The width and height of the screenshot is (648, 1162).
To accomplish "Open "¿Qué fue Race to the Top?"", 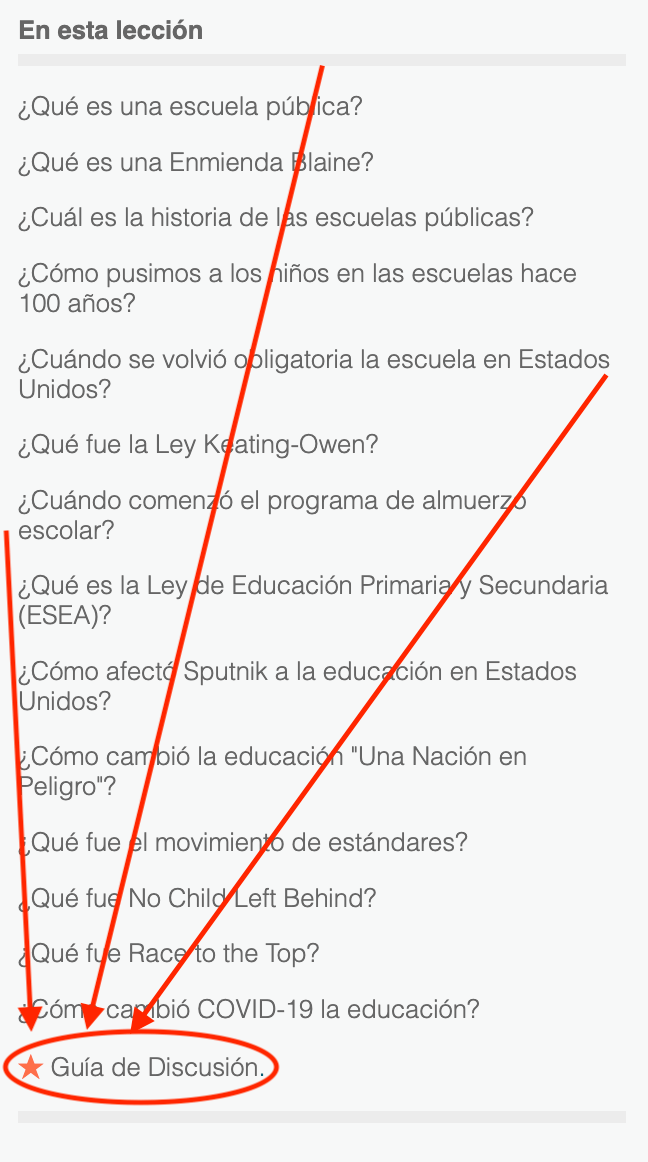I will tap(169, 953).
